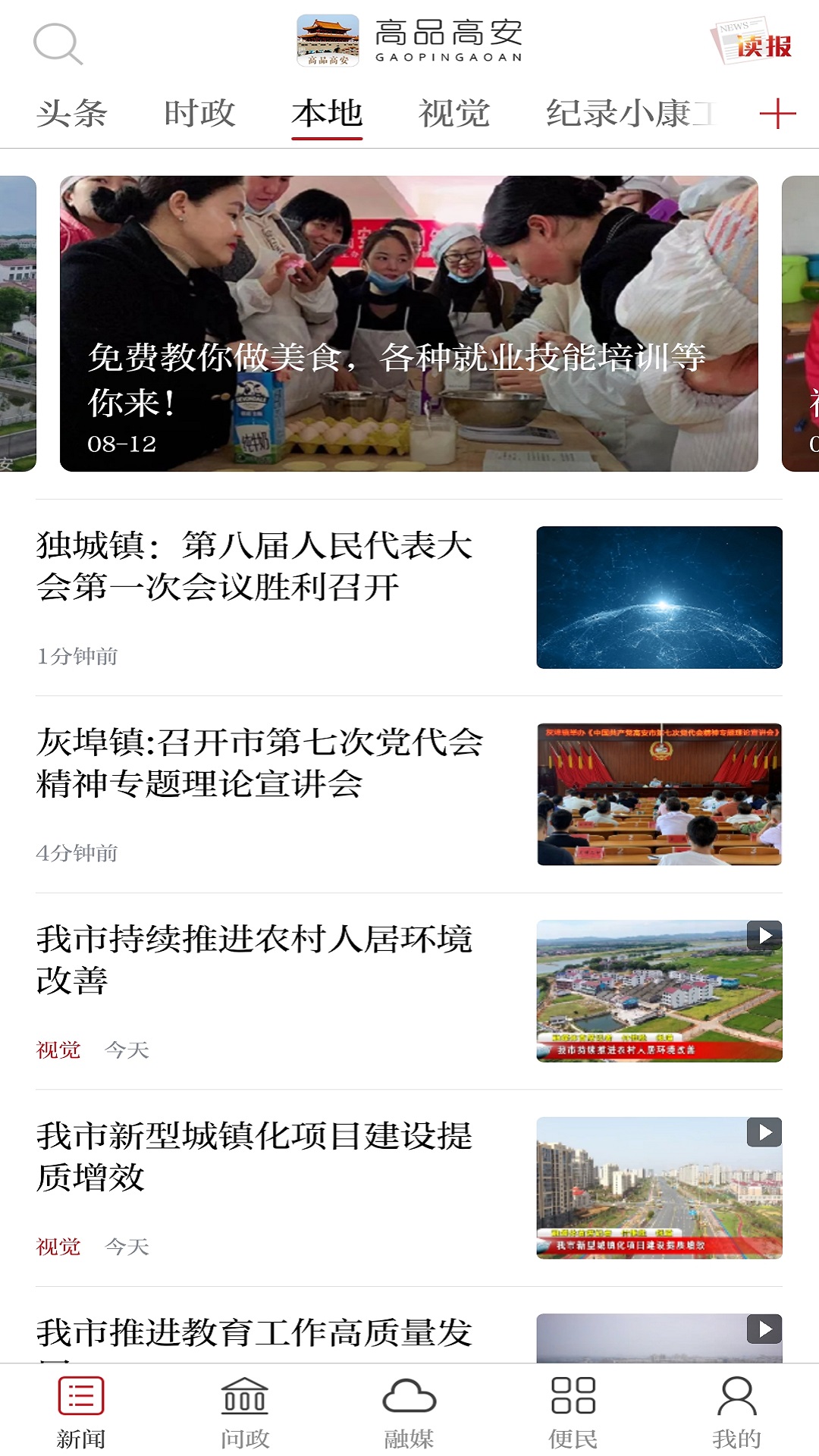Switch to the 时政 tab

[x=199, y=115]
